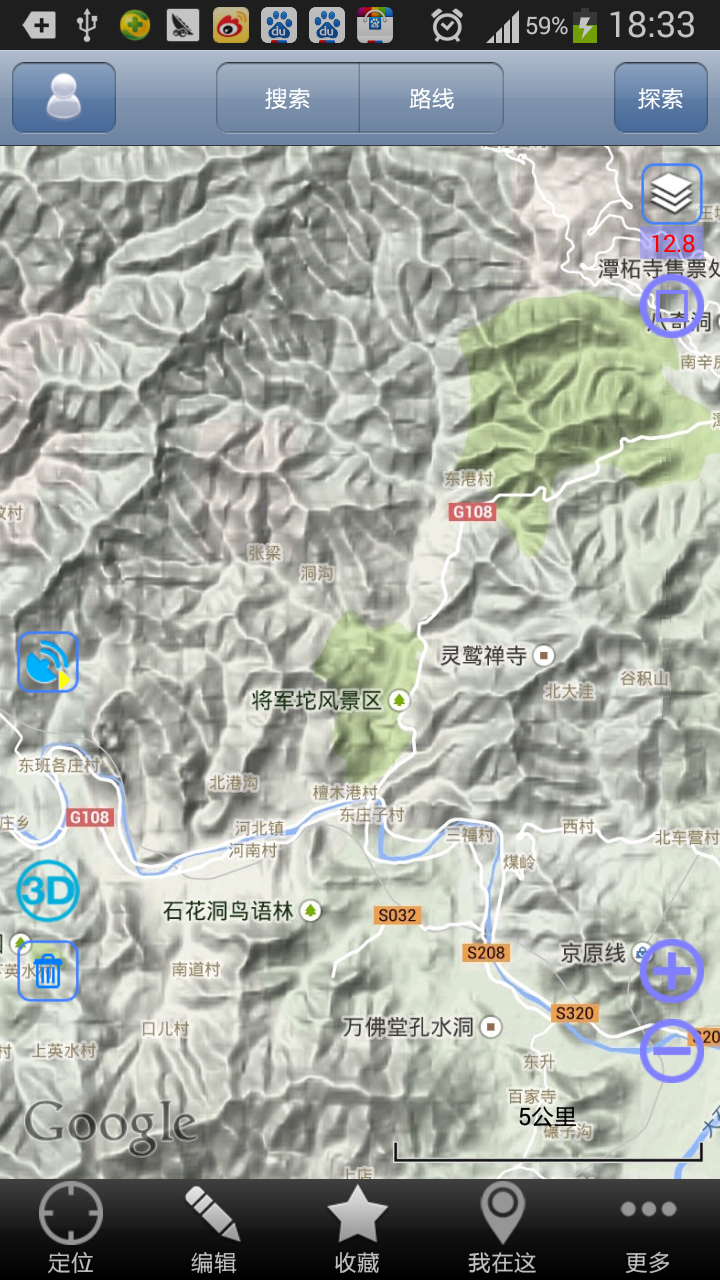Open the user profile button

[x=64, y=98]
